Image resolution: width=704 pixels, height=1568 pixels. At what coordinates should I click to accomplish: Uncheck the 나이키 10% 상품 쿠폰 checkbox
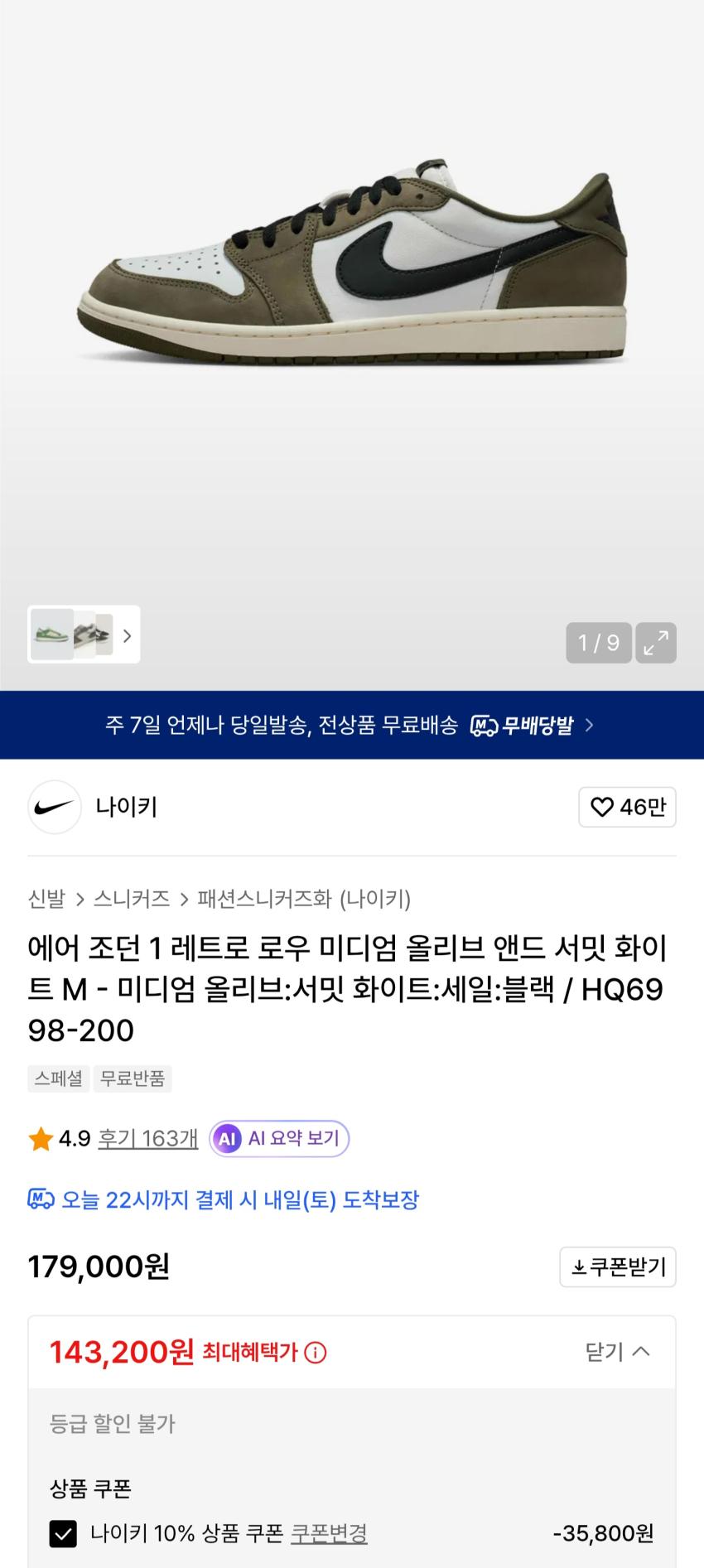(x=64, y=1533)
